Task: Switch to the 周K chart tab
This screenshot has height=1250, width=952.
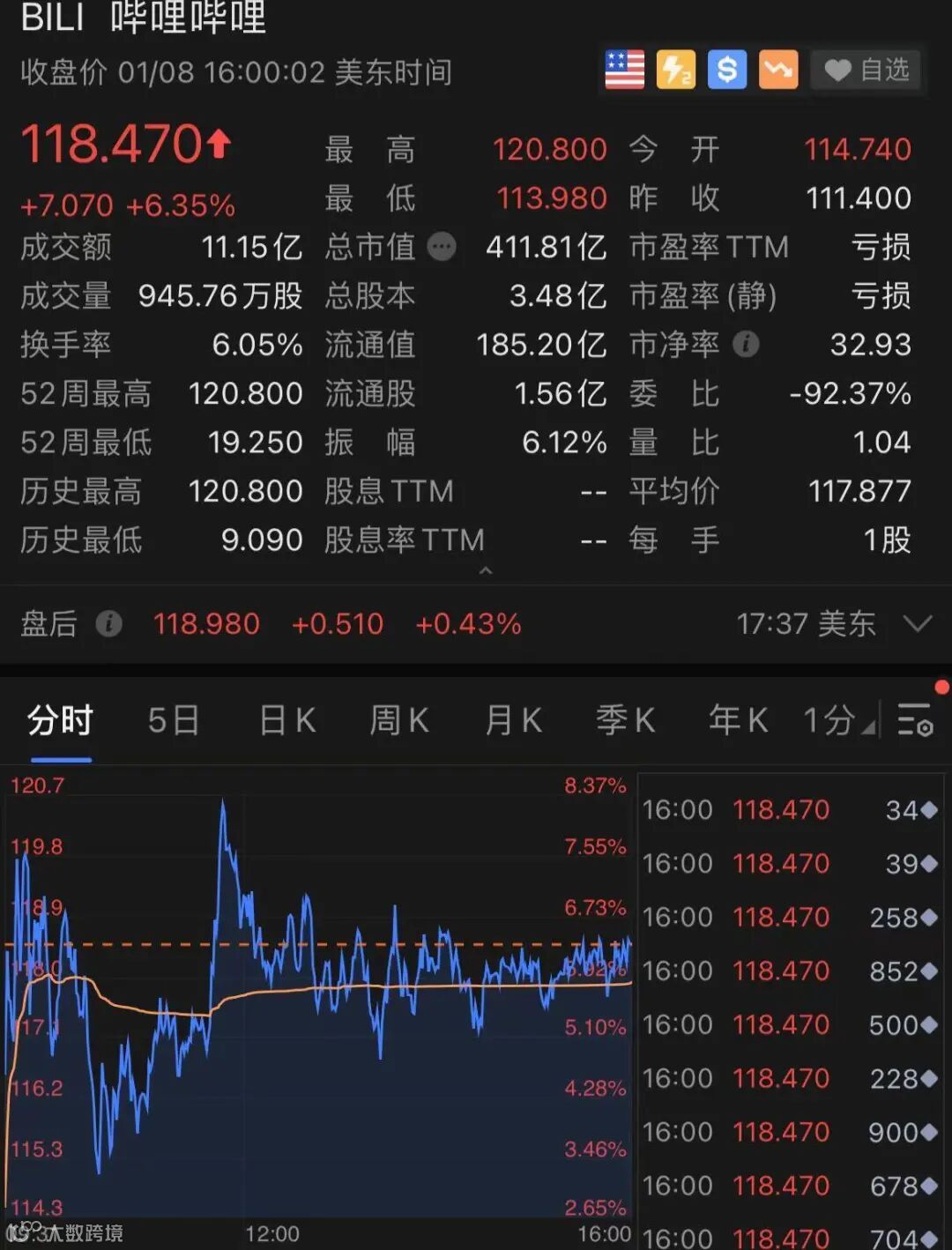Action: [399, 721]
